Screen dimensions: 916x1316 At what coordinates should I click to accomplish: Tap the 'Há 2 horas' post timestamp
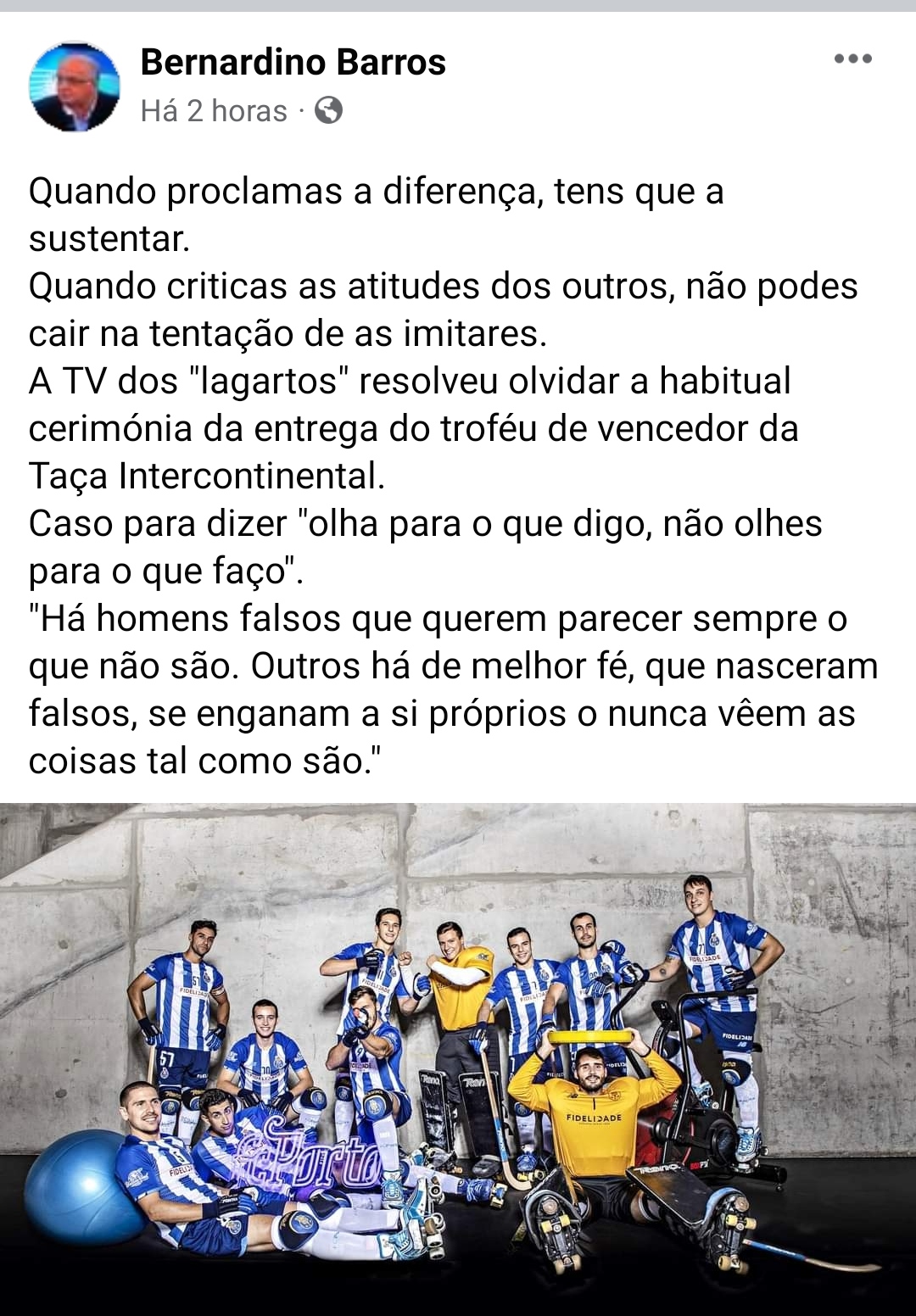[214, 111]
